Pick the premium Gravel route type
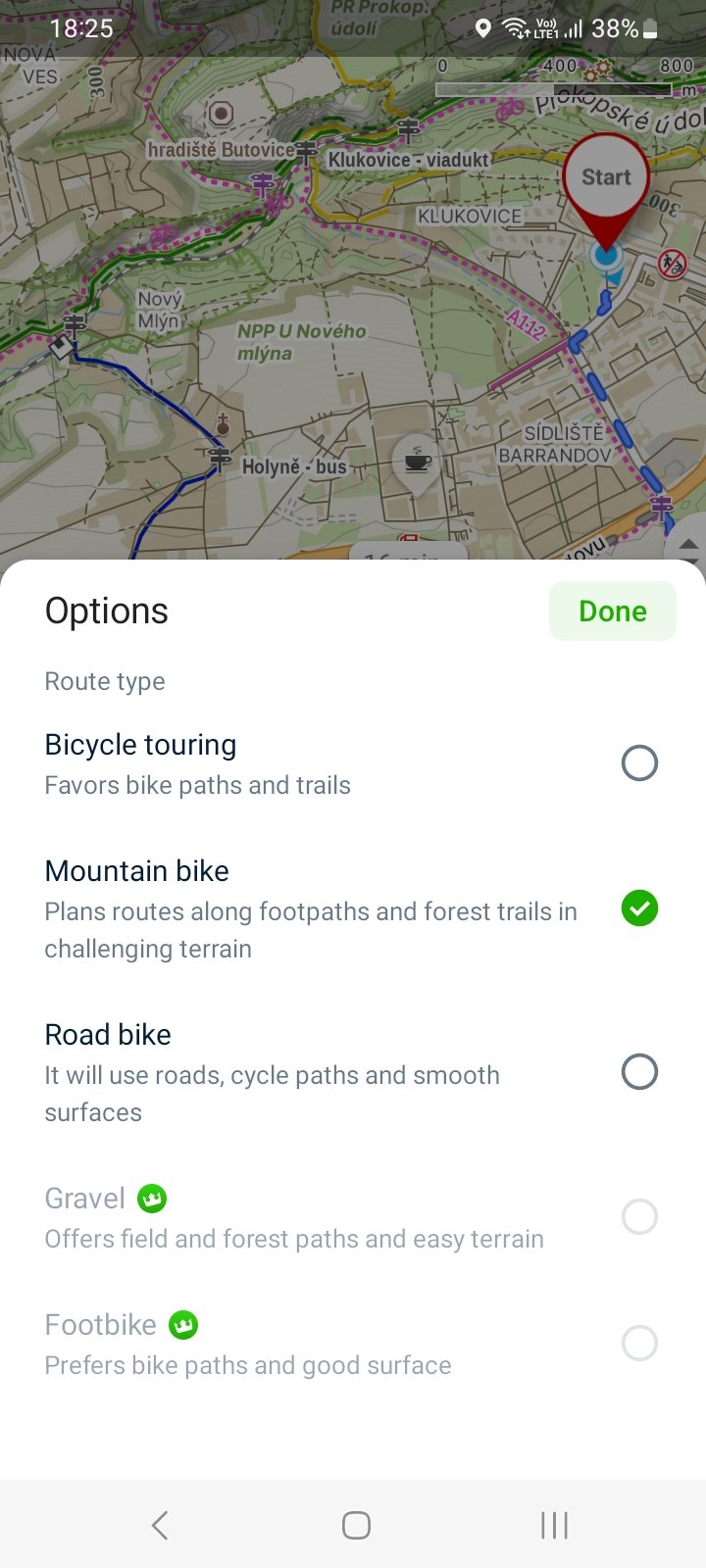 [x=638, y=1217]
